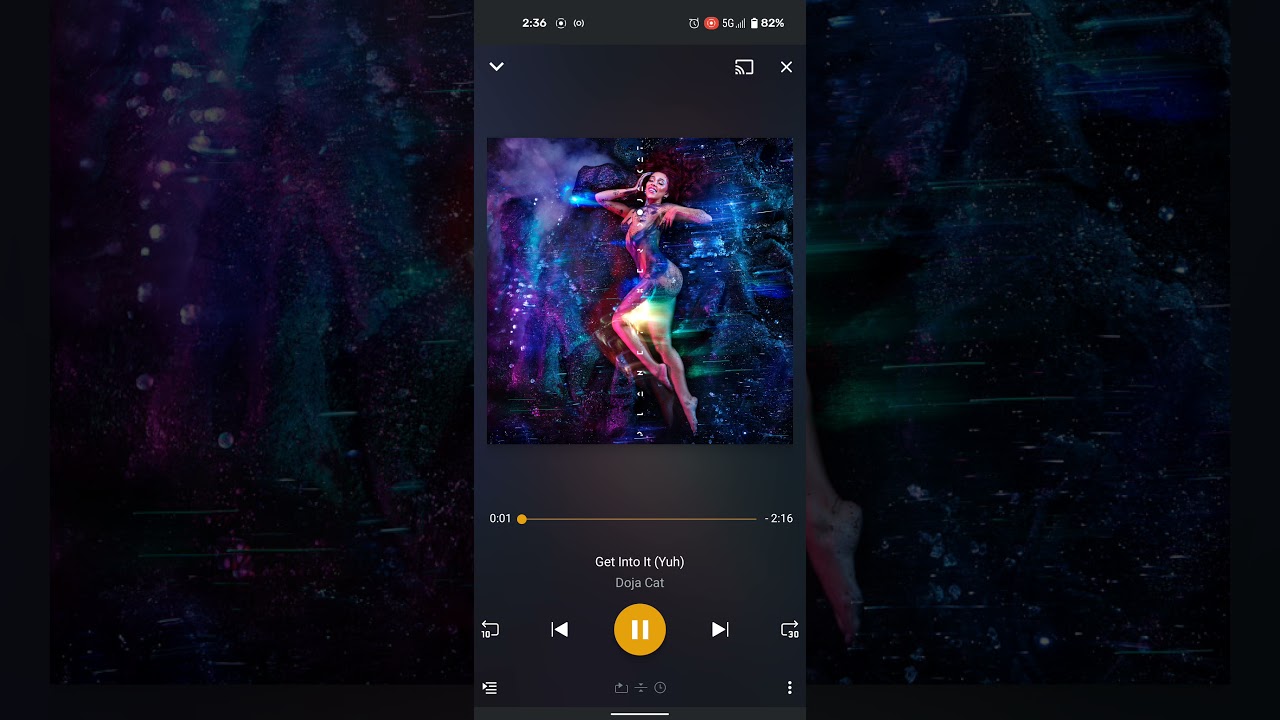Pause the playing song
Screen dimensions: 1280x720
640,630
